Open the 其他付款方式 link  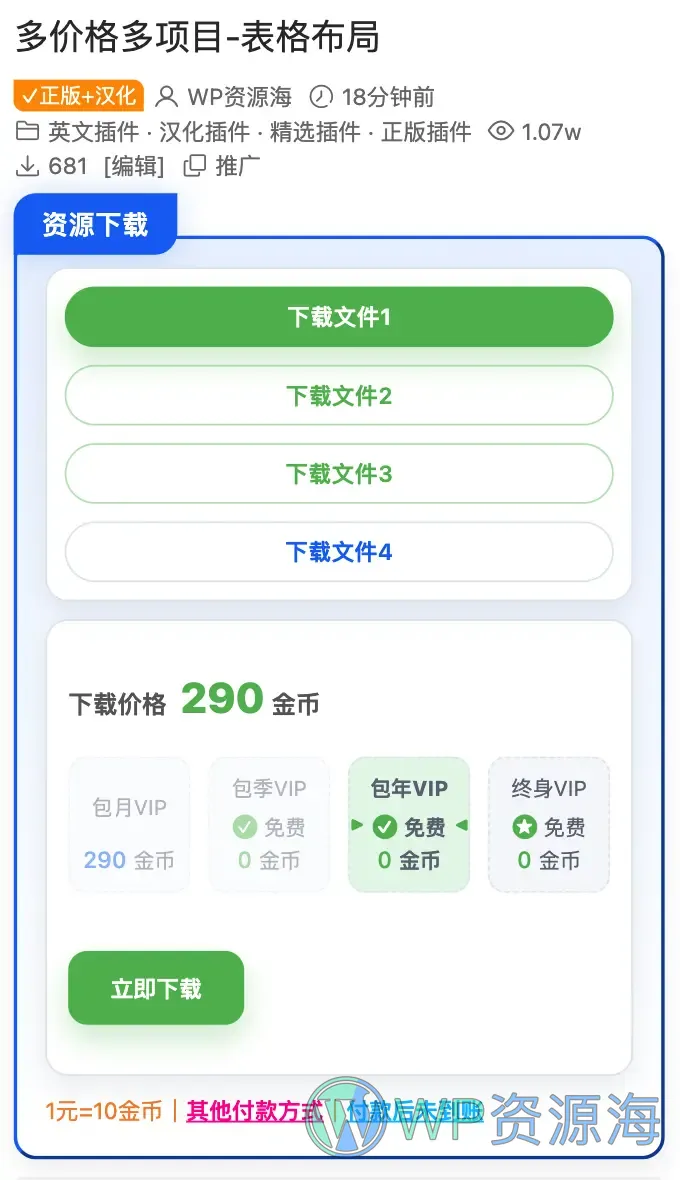(254, 1111)
